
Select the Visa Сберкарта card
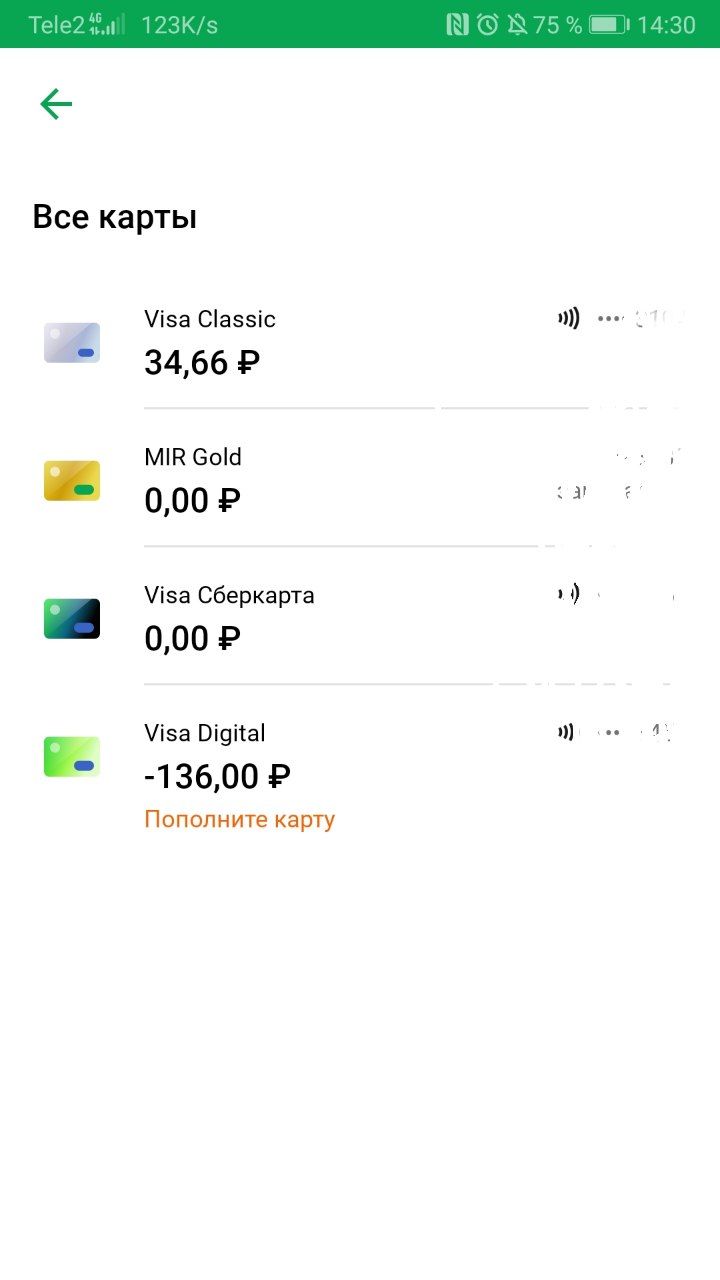(360, 616)
